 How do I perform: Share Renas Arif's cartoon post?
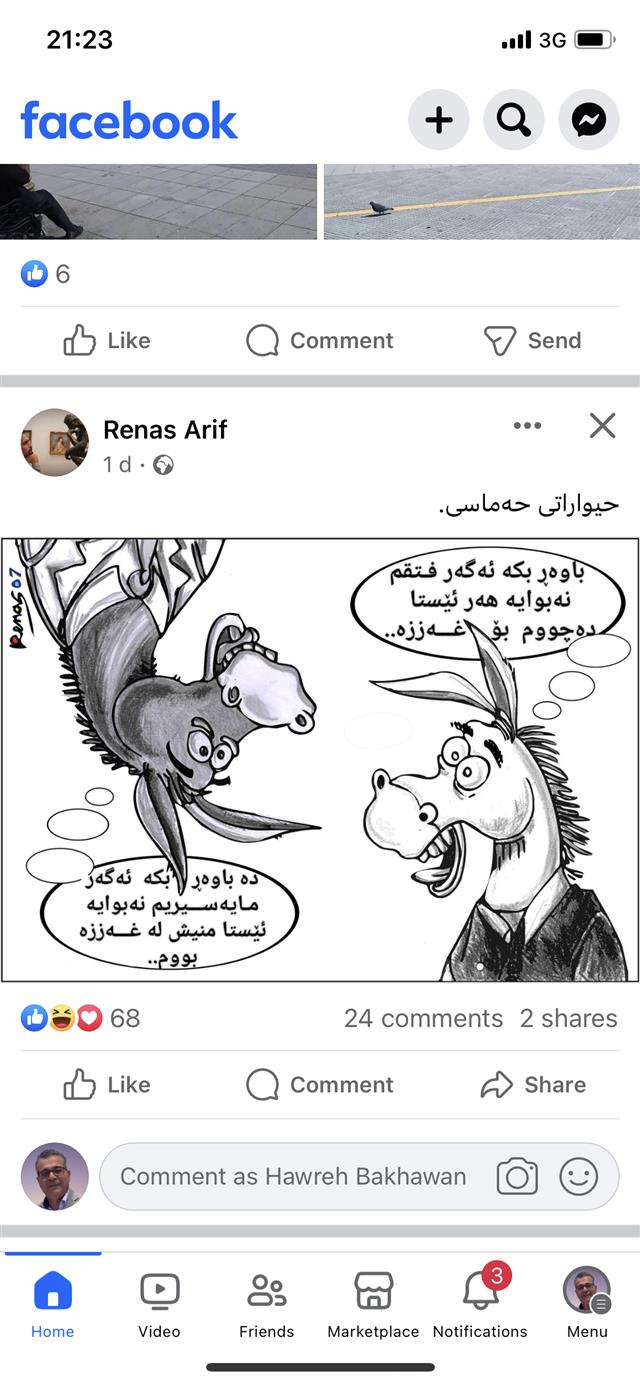pos(533,1084)
